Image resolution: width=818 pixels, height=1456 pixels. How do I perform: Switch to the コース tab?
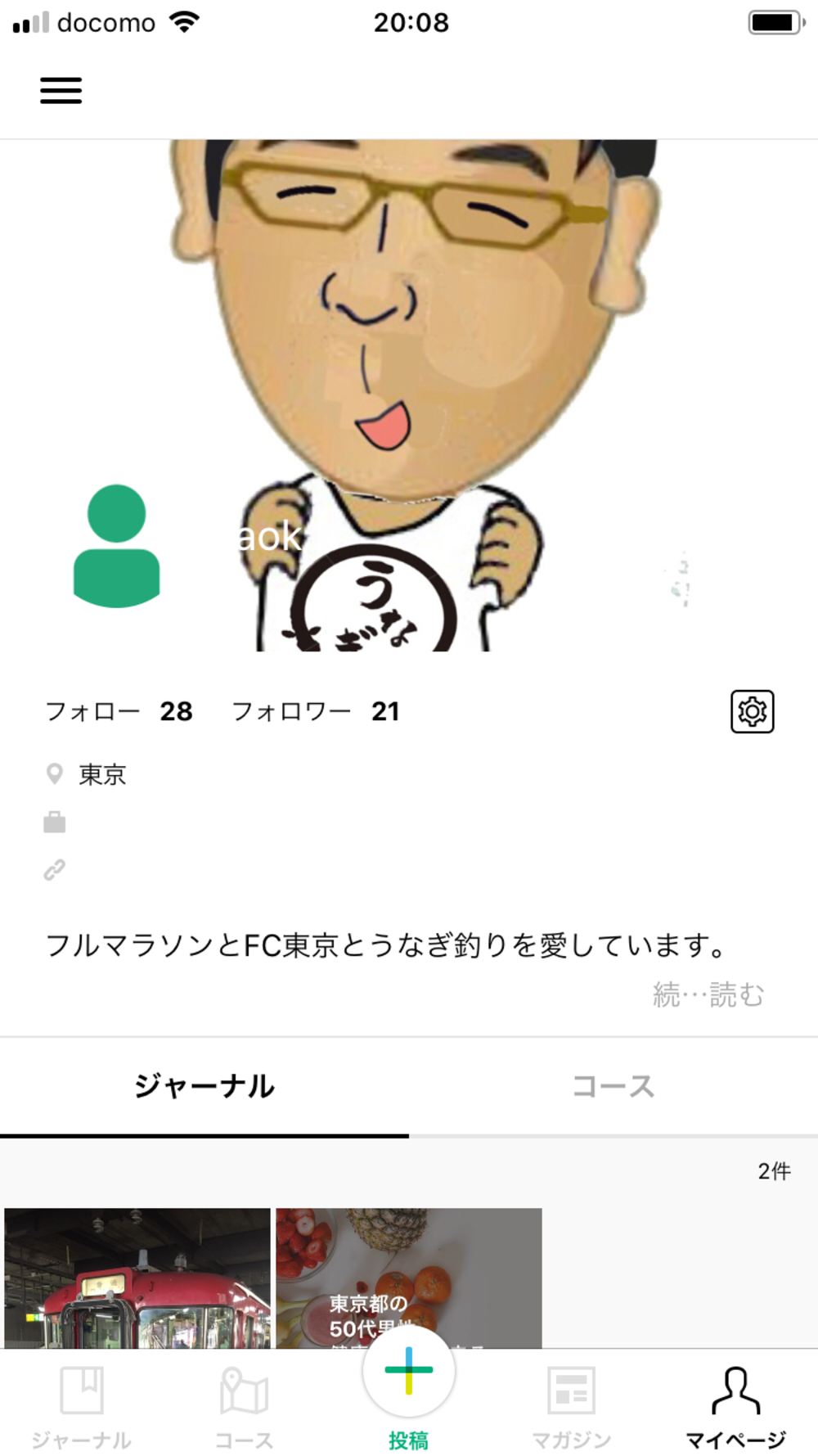[x=613, y=1086]
